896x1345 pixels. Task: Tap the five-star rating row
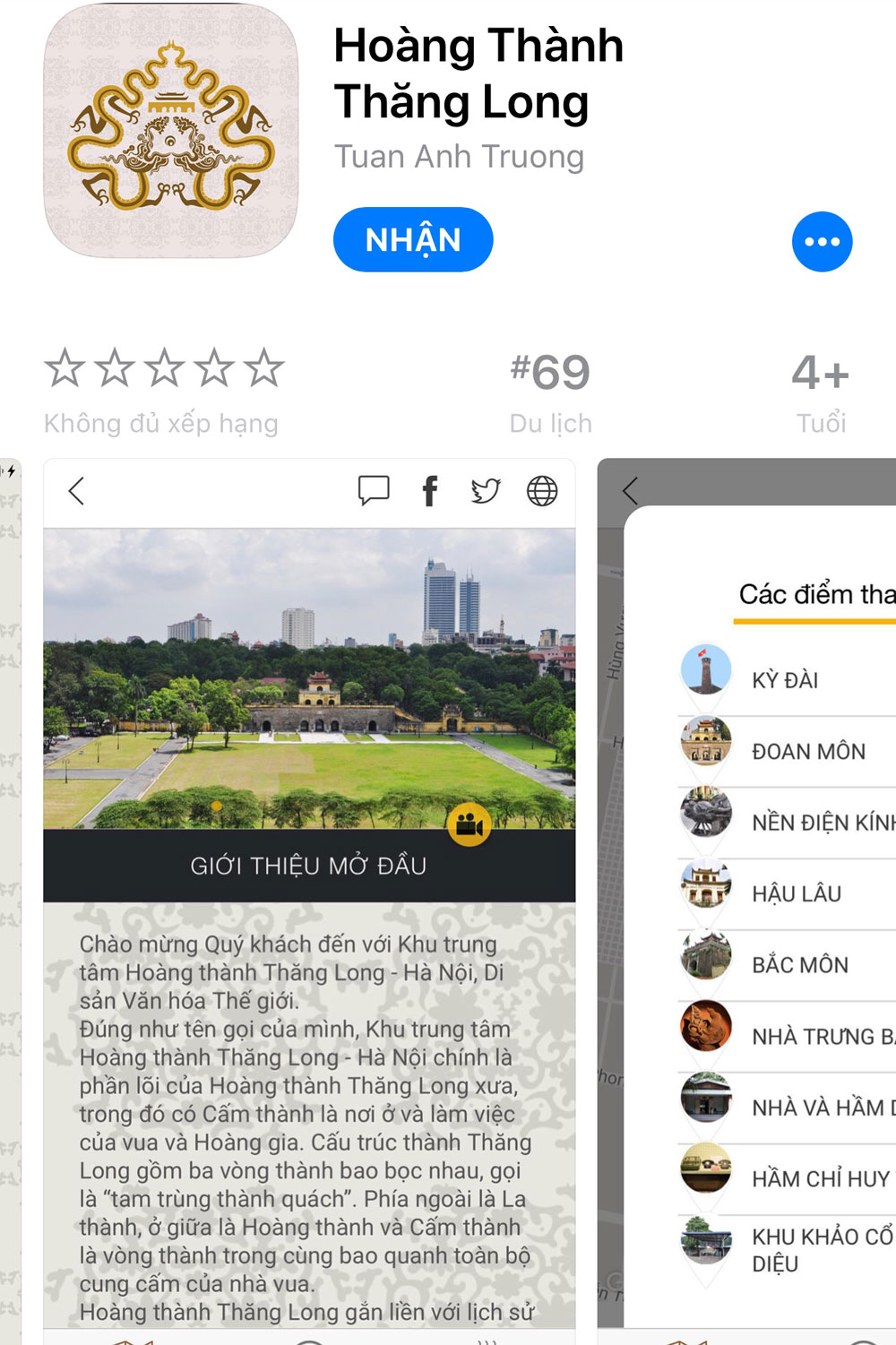164,368
